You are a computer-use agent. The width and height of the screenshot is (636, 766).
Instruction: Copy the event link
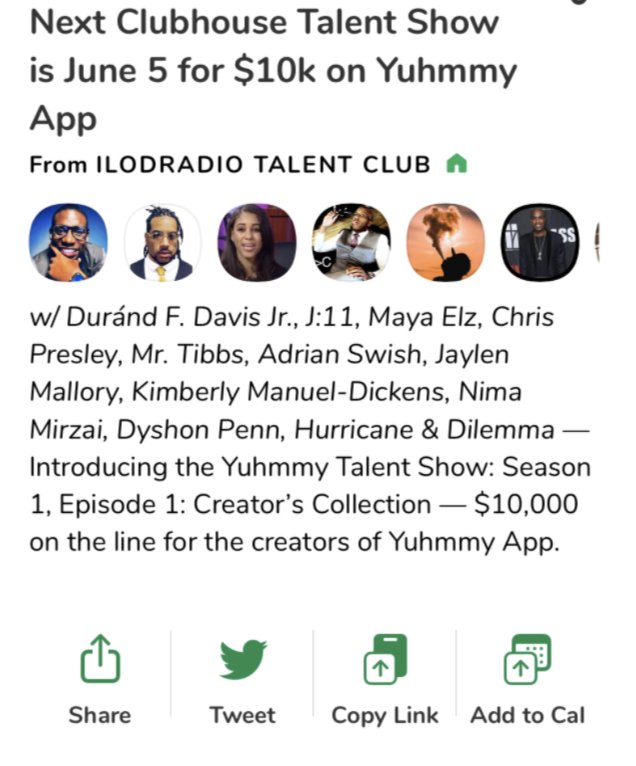[x=385, y=680]
